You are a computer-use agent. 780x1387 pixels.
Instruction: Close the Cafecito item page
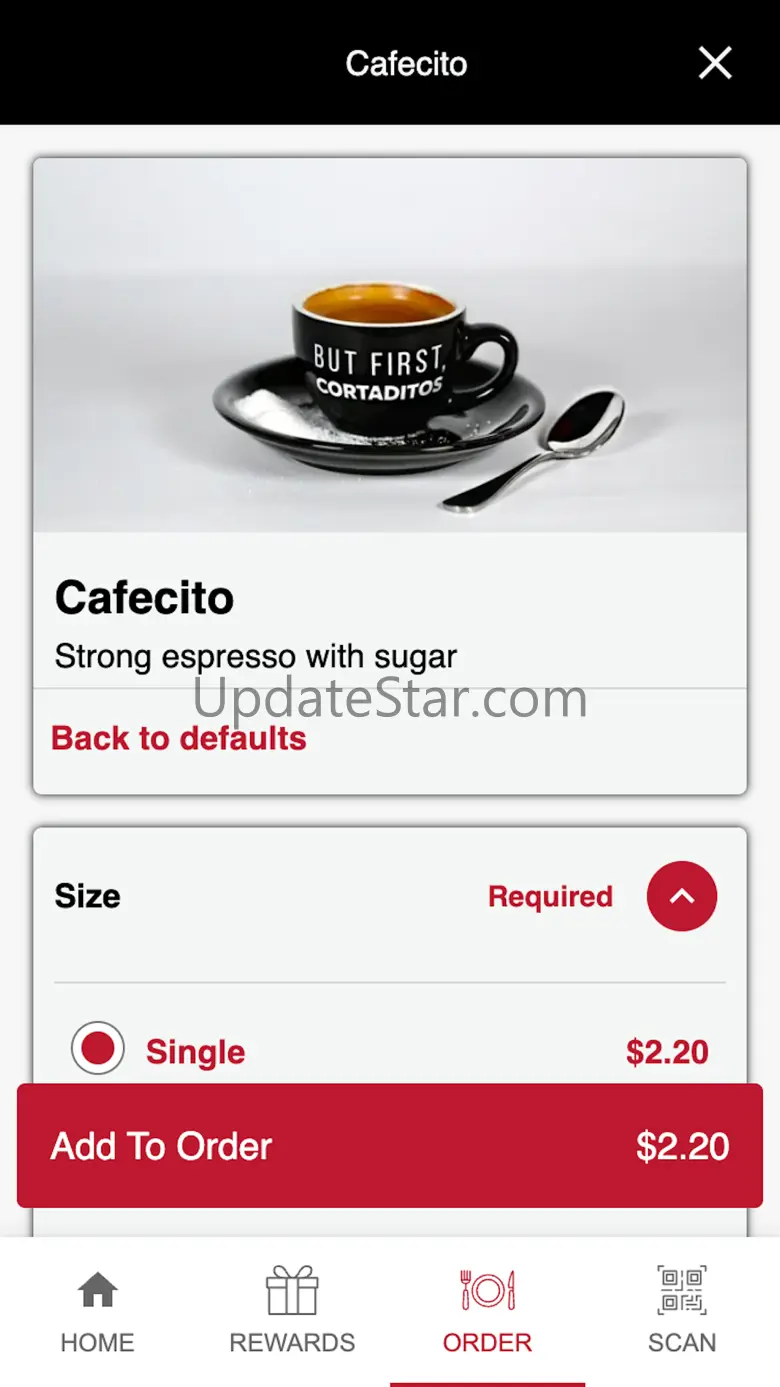(x=715, y=63)
